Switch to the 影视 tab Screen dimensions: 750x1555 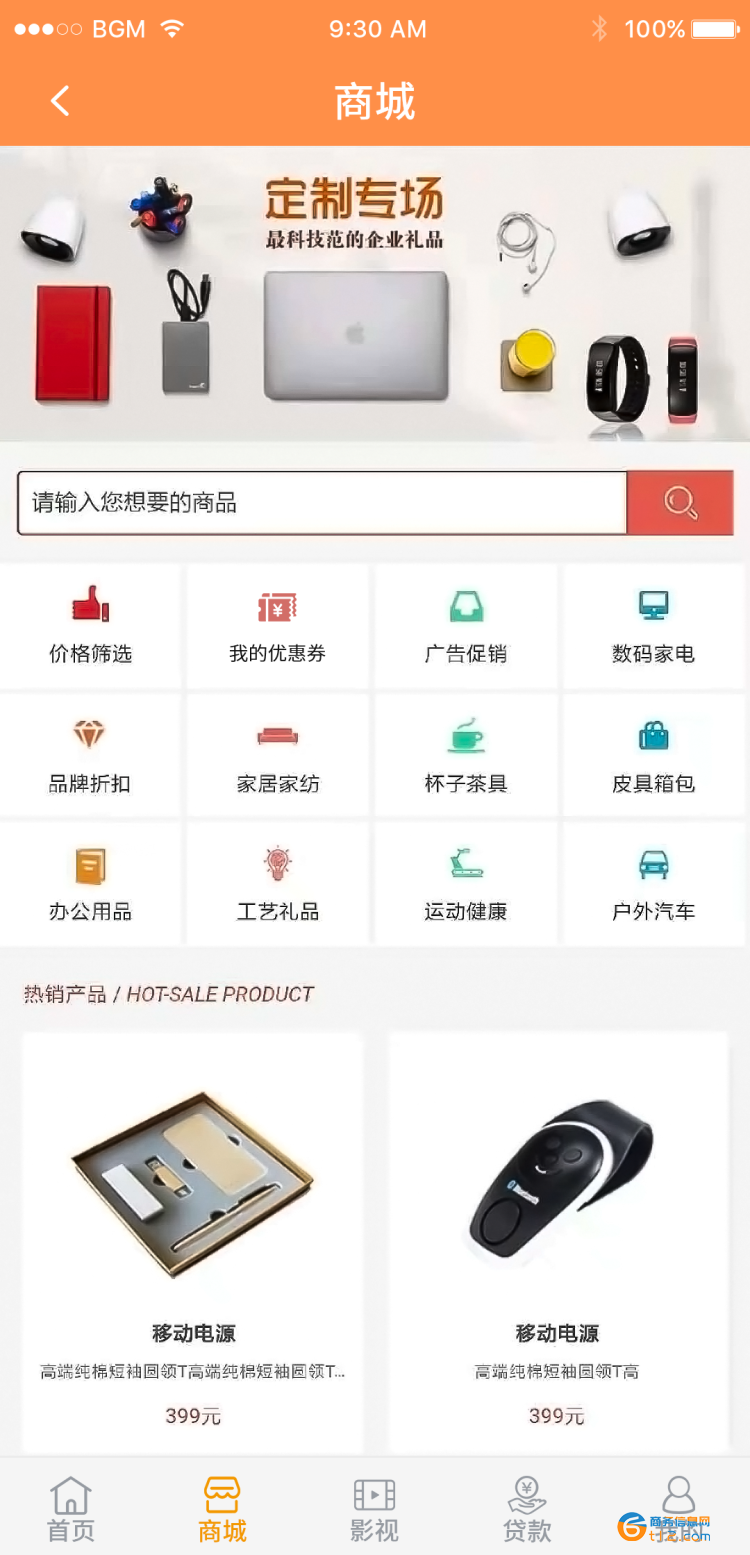tap(374, 1509)
